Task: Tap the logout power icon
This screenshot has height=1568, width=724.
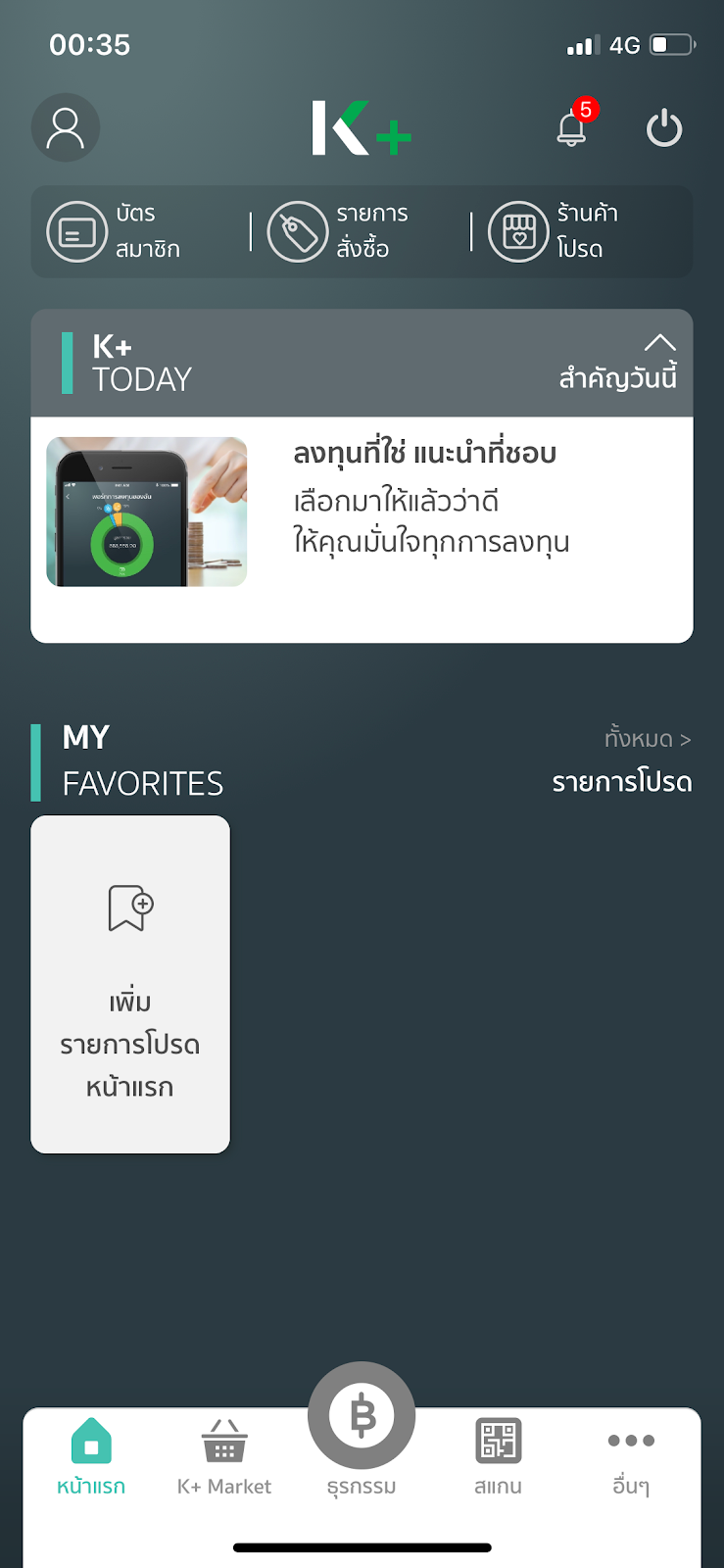Action: click(x=664, y=127)
